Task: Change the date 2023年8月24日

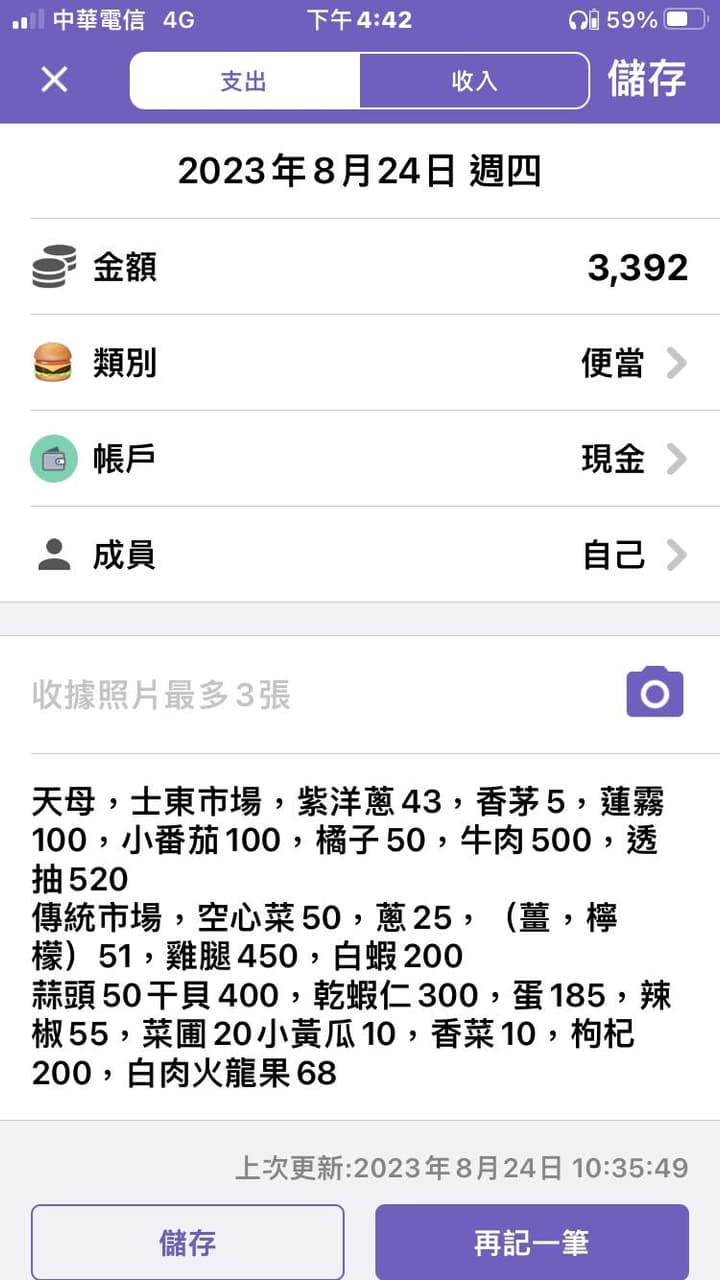Action: click(360, 171)
